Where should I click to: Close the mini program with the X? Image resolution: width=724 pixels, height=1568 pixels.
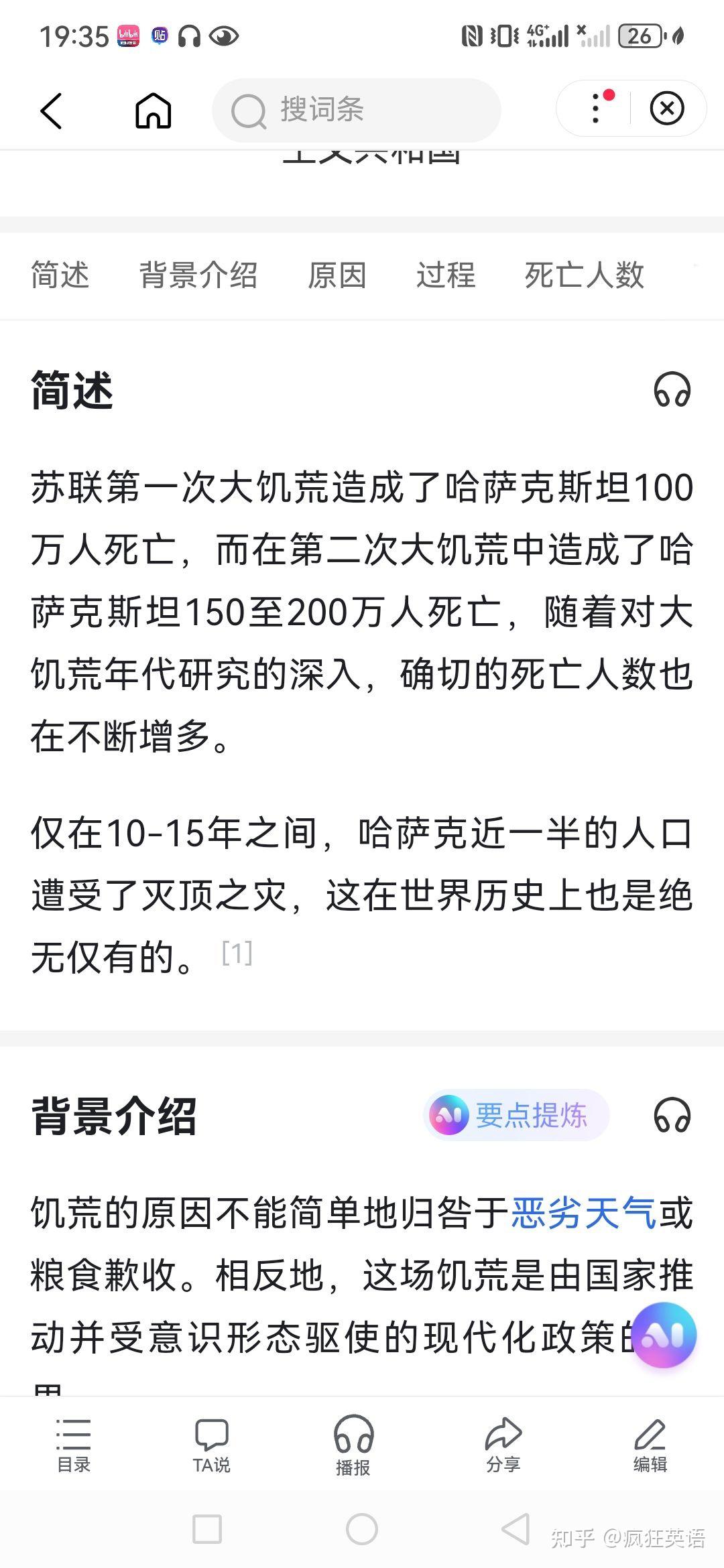click(x=667, y=109)
